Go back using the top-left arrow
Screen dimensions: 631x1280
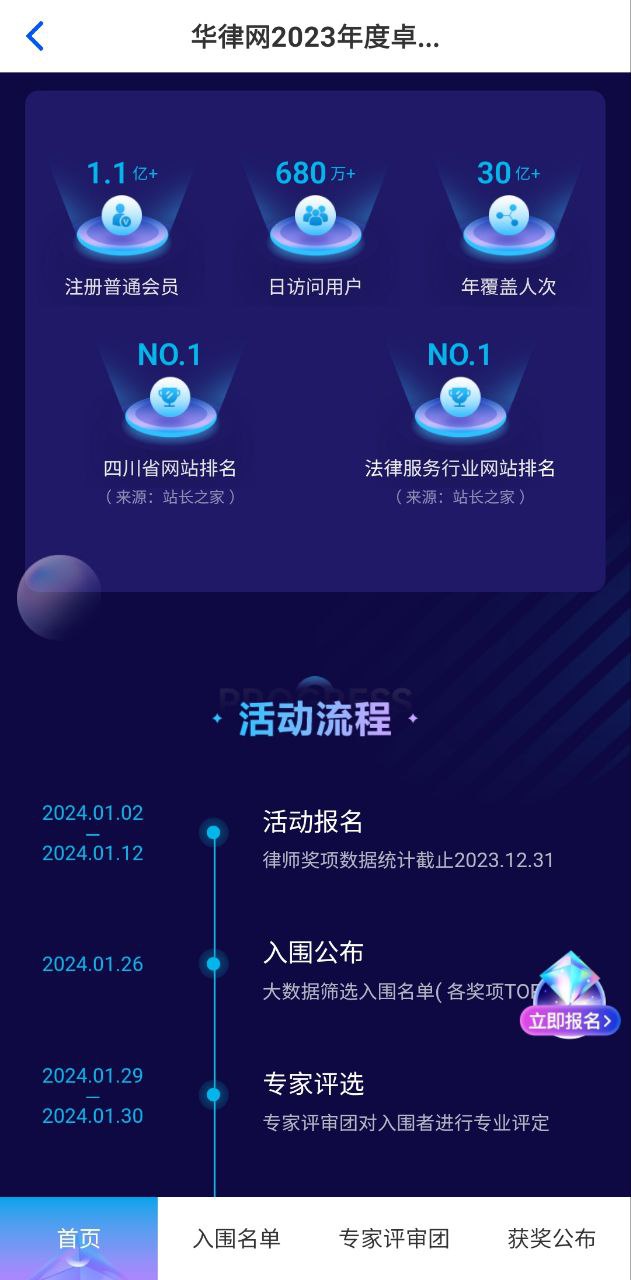pyautogui.click(x=35, y=37)
